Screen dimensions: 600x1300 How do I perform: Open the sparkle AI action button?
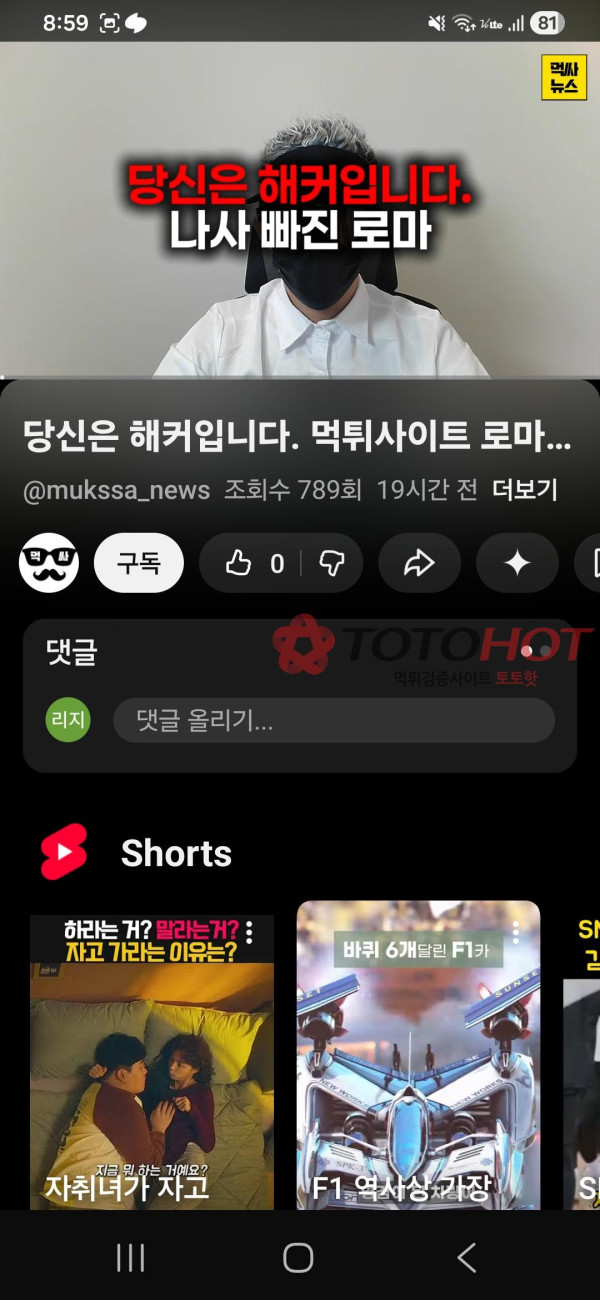[517, 564]
